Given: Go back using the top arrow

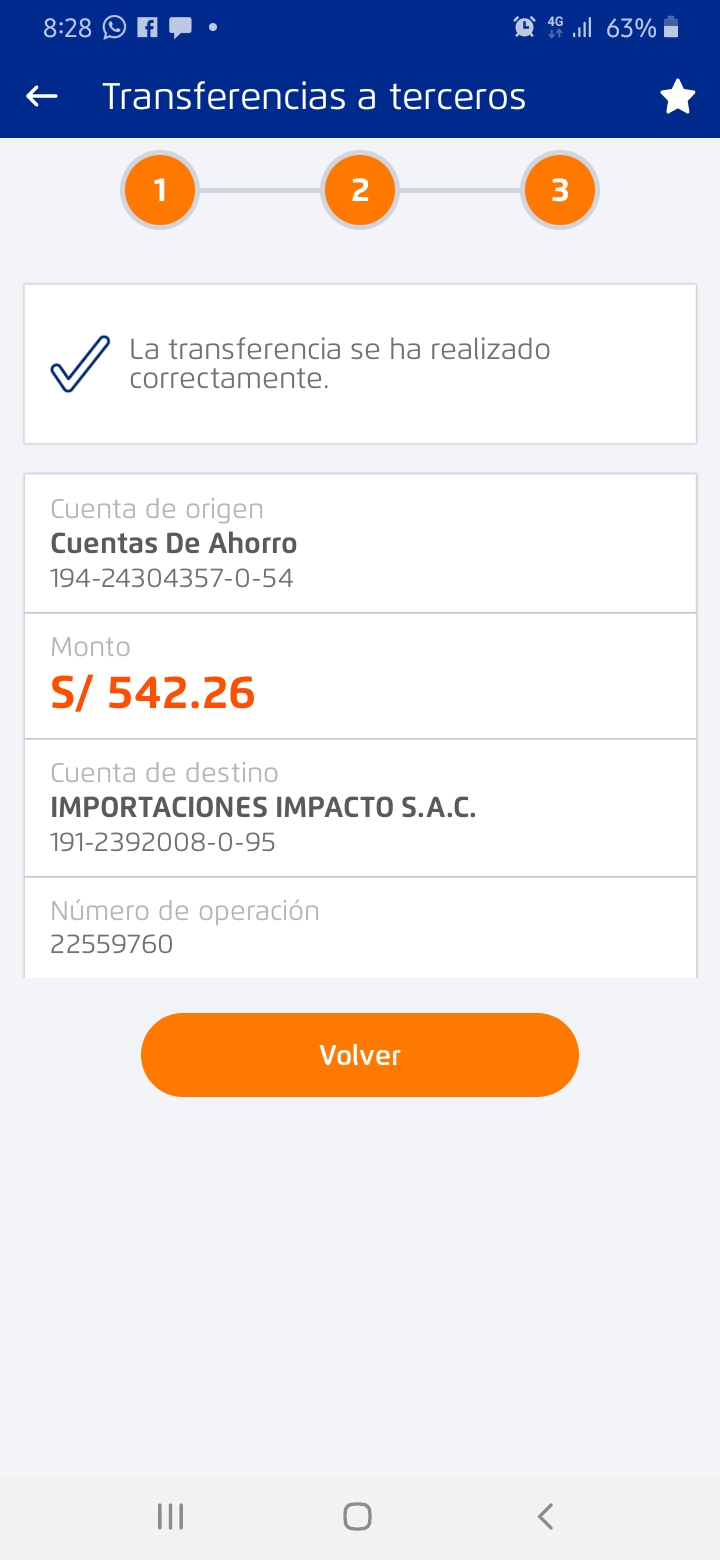Looking at the screenshot, I should click(42, 96).
